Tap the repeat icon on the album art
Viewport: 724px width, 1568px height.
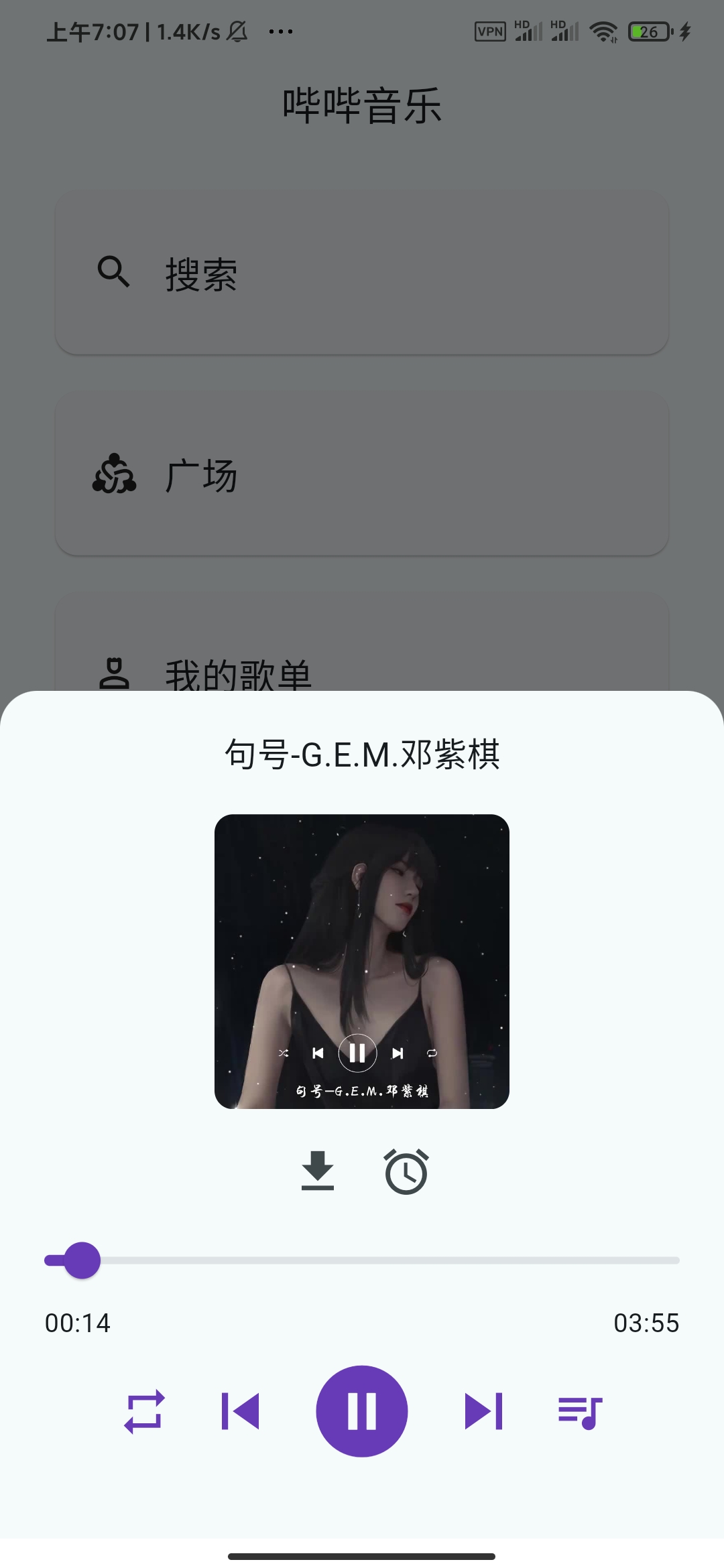point(431,1053)
